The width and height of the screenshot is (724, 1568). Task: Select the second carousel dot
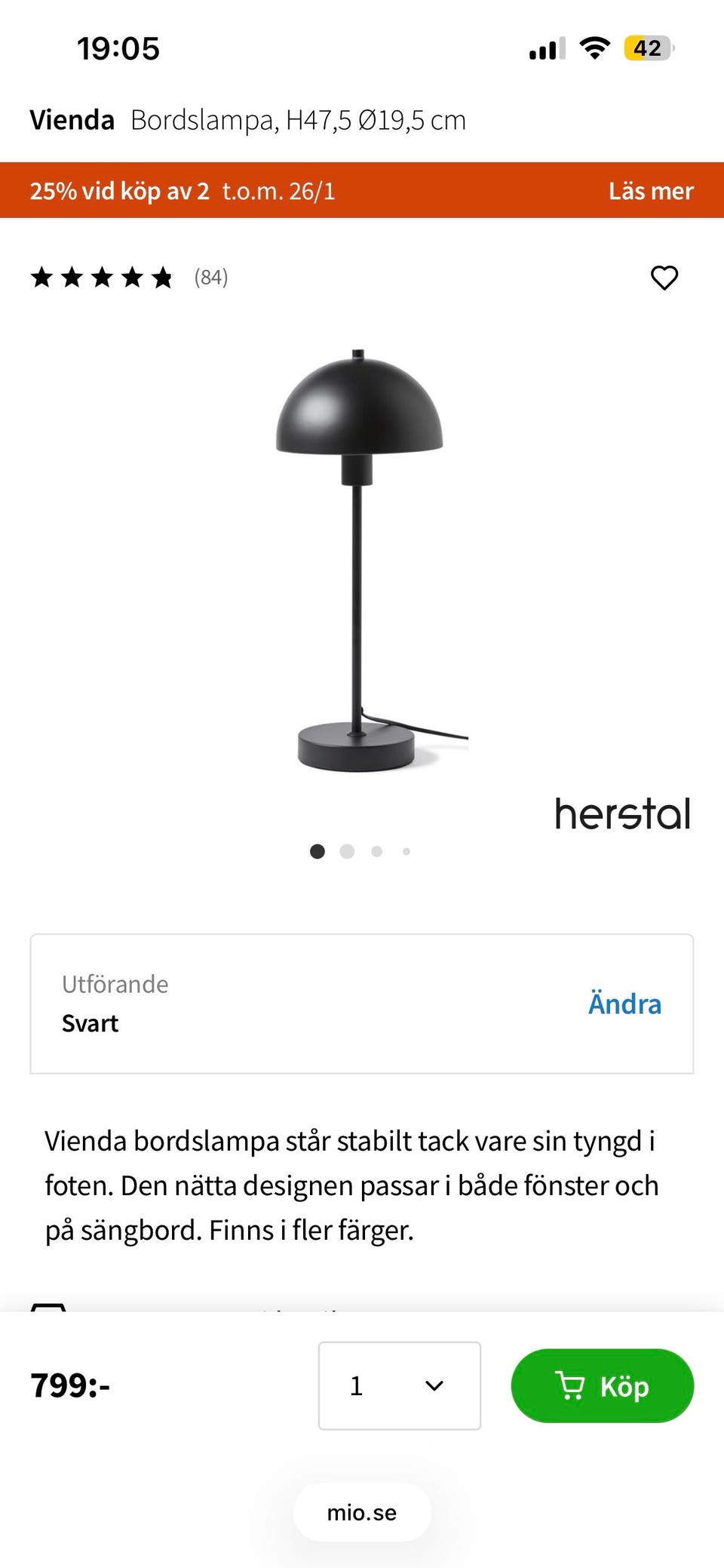[x=348, y=851]
